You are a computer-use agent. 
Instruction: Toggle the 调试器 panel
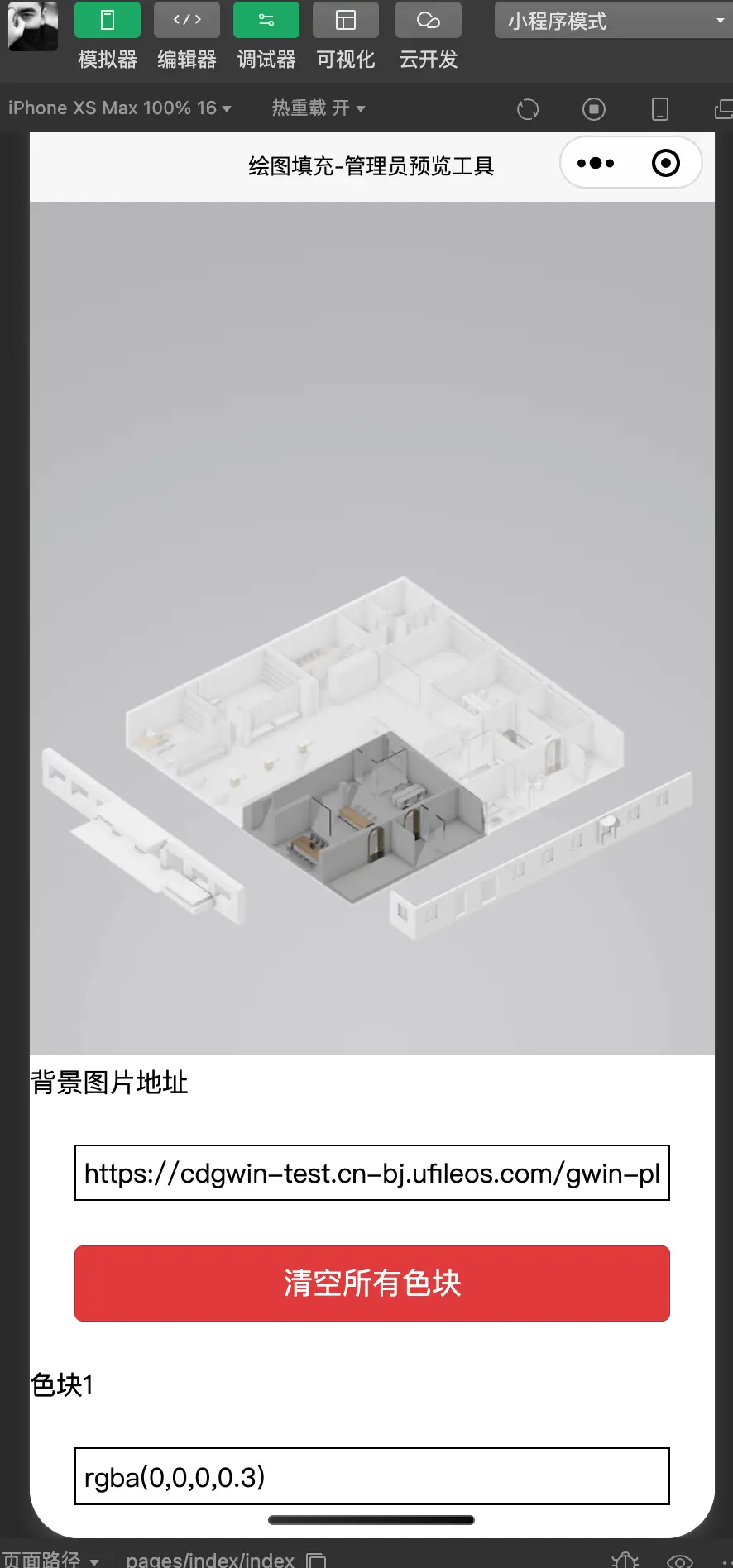[266, 21]
